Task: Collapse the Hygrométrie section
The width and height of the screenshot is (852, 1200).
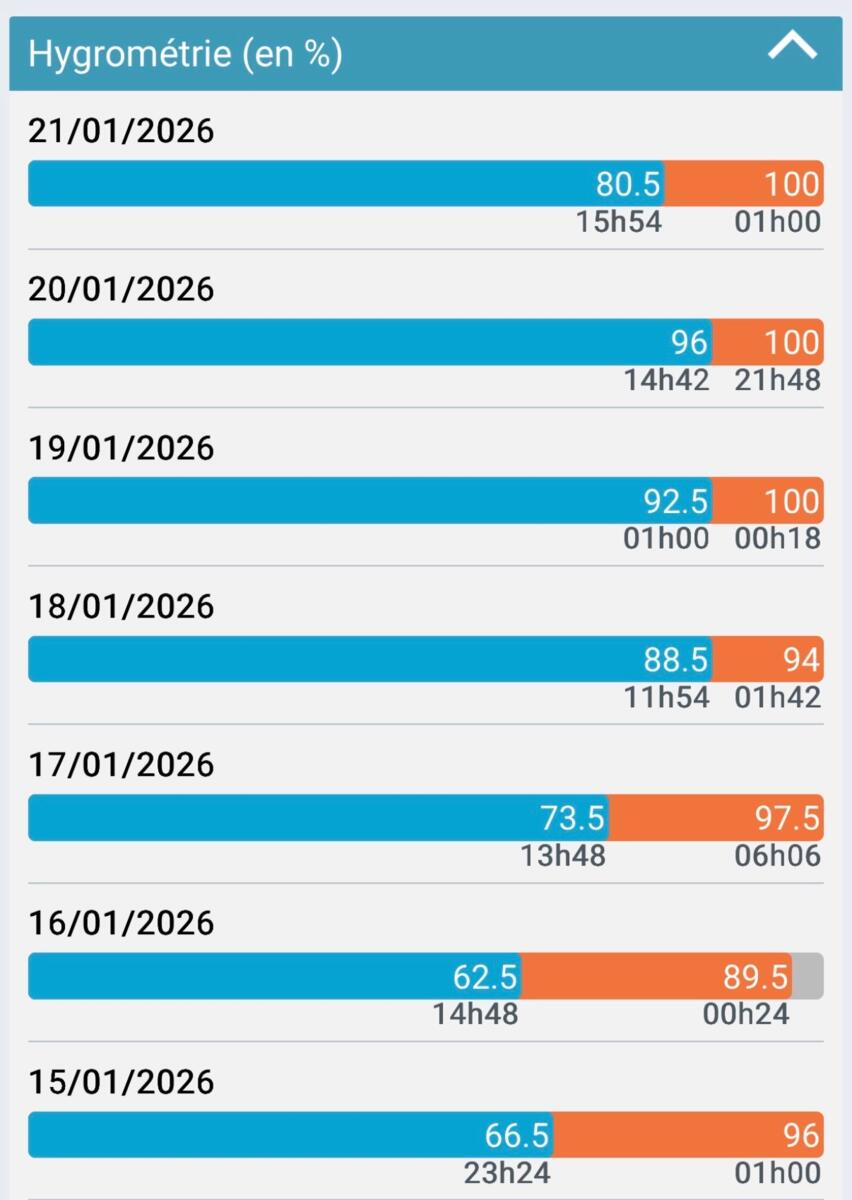Action: coord(792,47)
